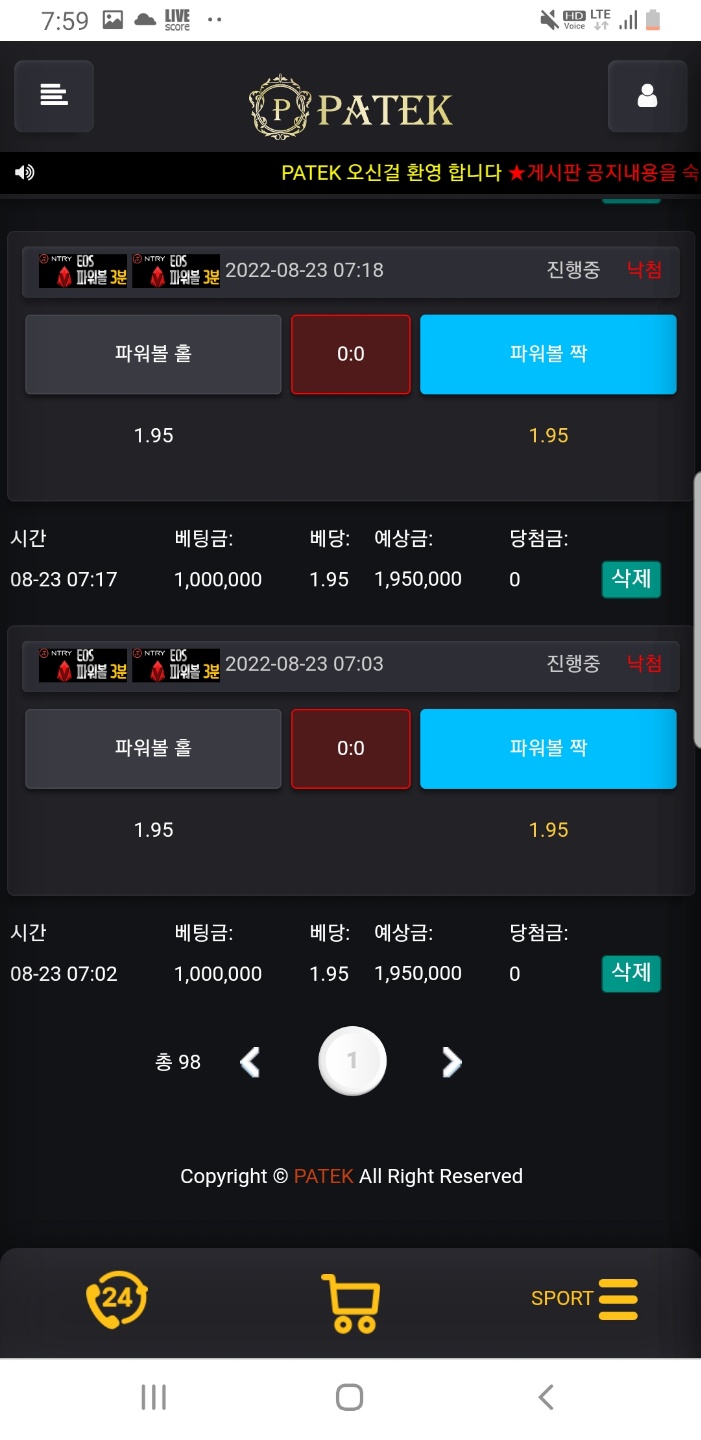Go to the previous page arrow
The height and width of the screenshot is (1440, 701).
pyautogui.click(x=250, y=1062)
